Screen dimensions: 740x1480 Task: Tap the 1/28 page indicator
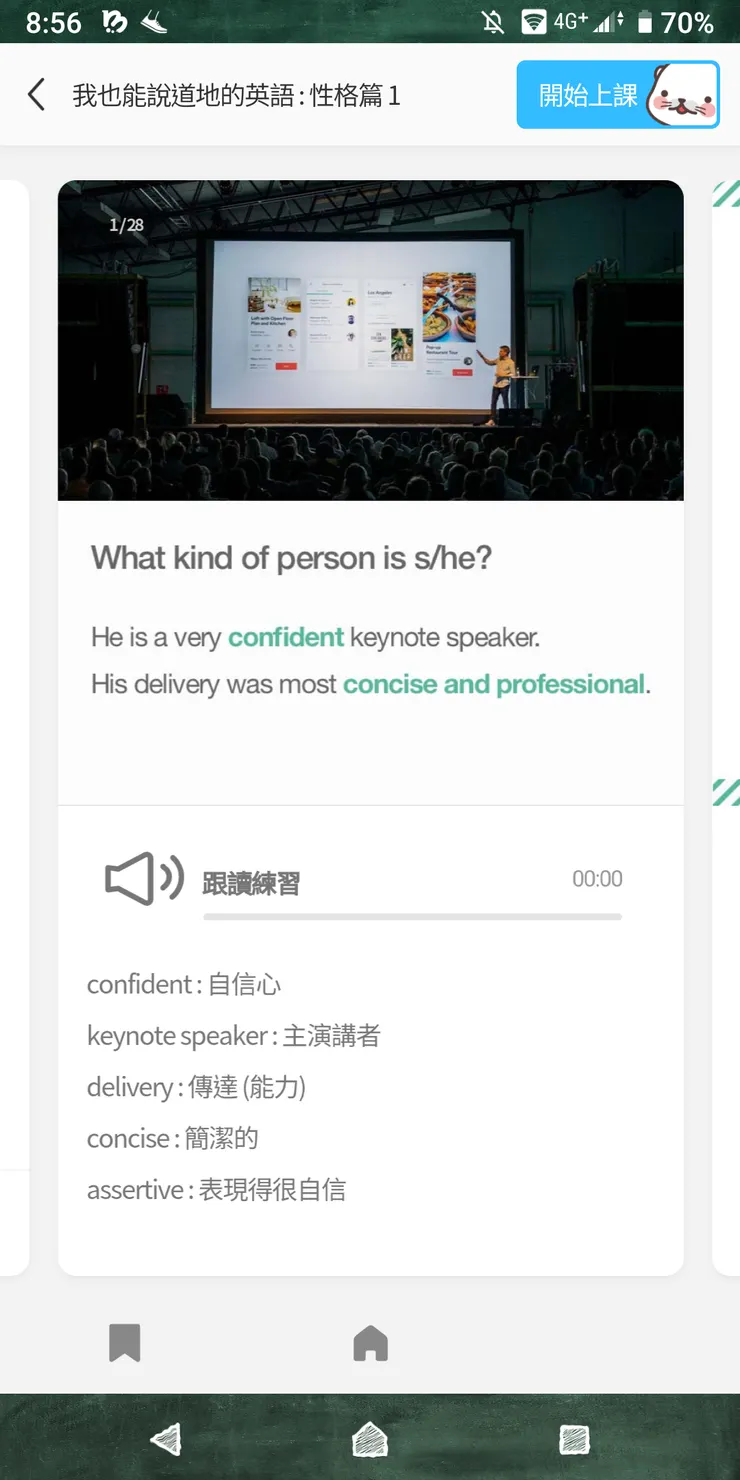click(125, 224)
